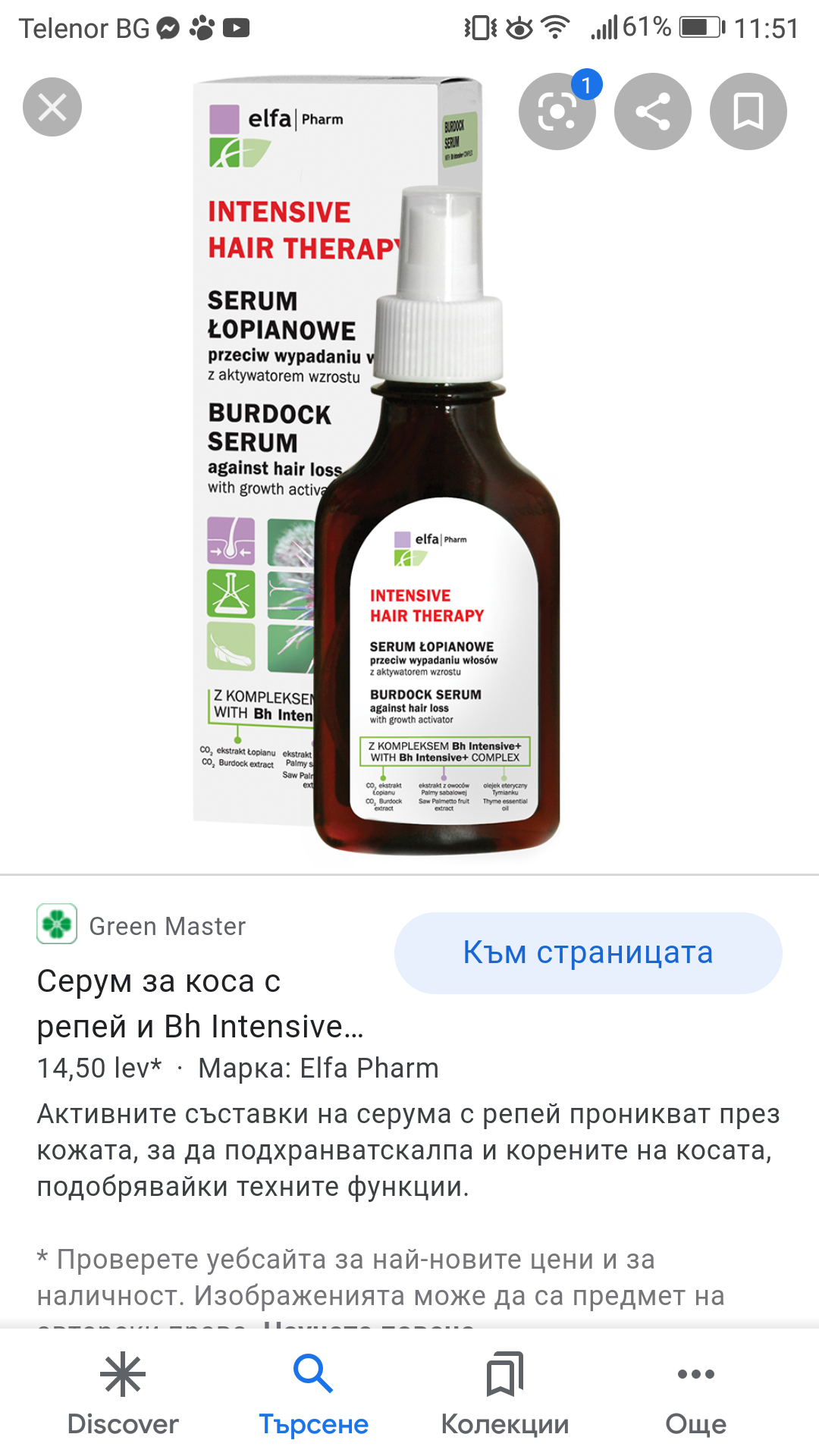Share this product image

pyautogui.click(x=653, y=111)
